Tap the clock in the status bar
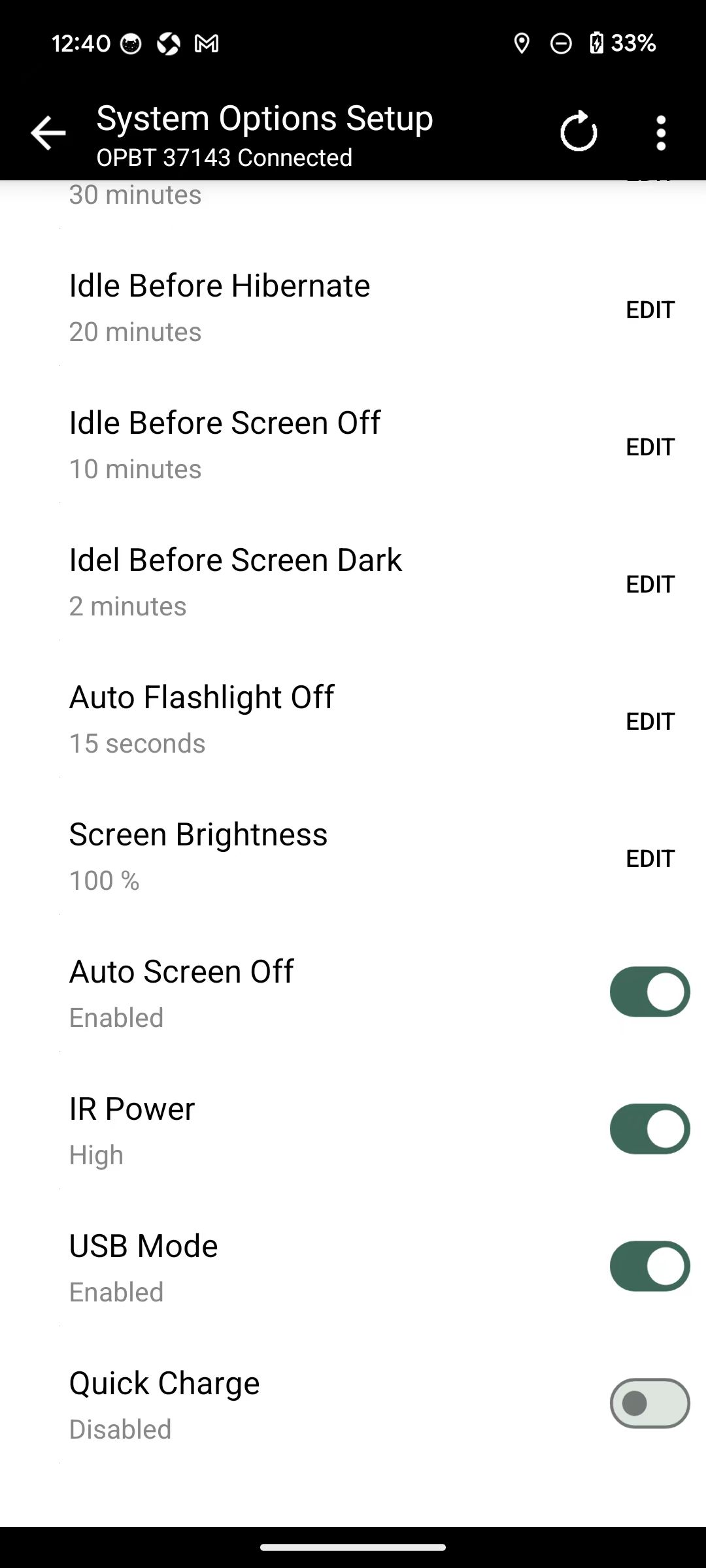 tap(83, 43)
